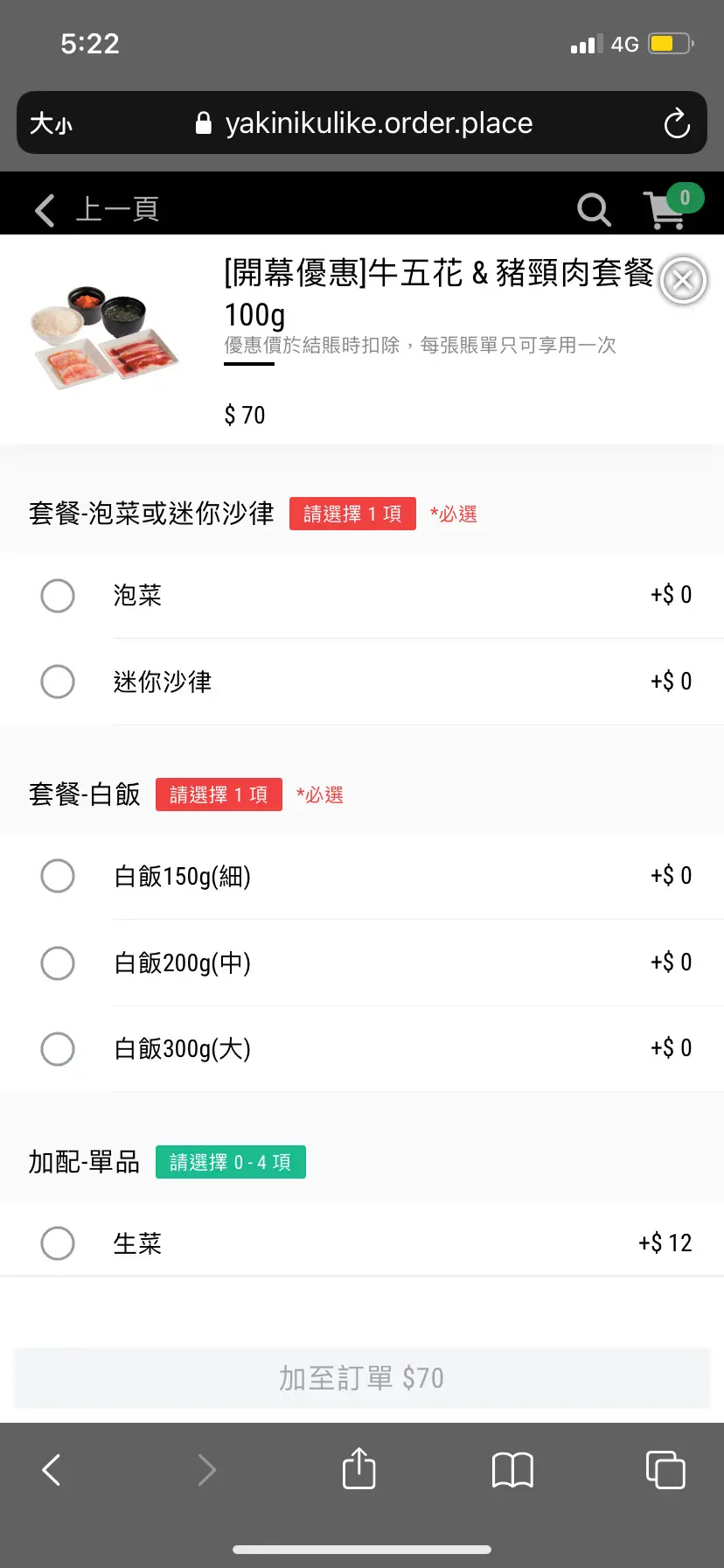Select 泡菜 option
The image size is (724, 1568).
click(362, 595)
